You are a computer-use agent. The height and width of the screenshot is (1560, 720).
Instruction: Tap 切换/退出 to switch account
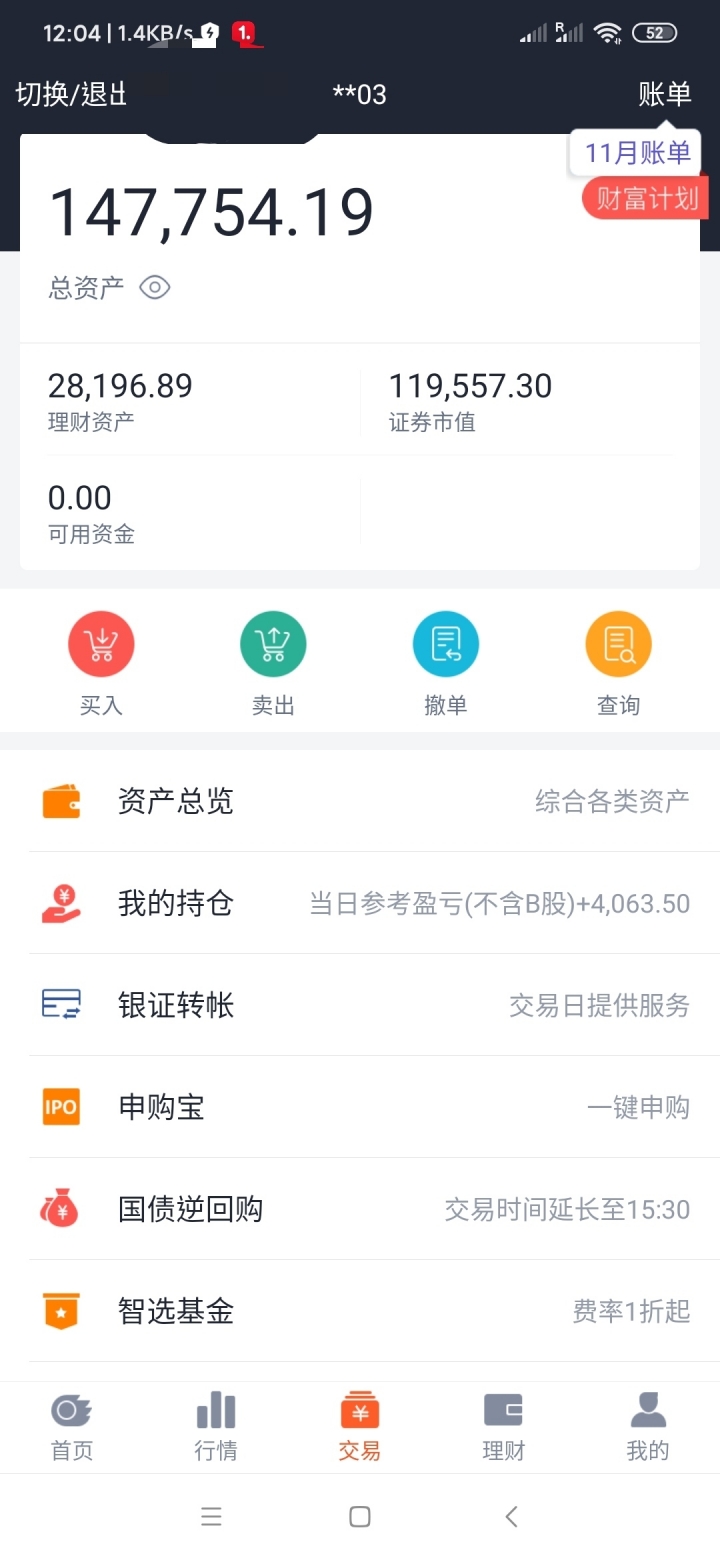click(71, 94)
